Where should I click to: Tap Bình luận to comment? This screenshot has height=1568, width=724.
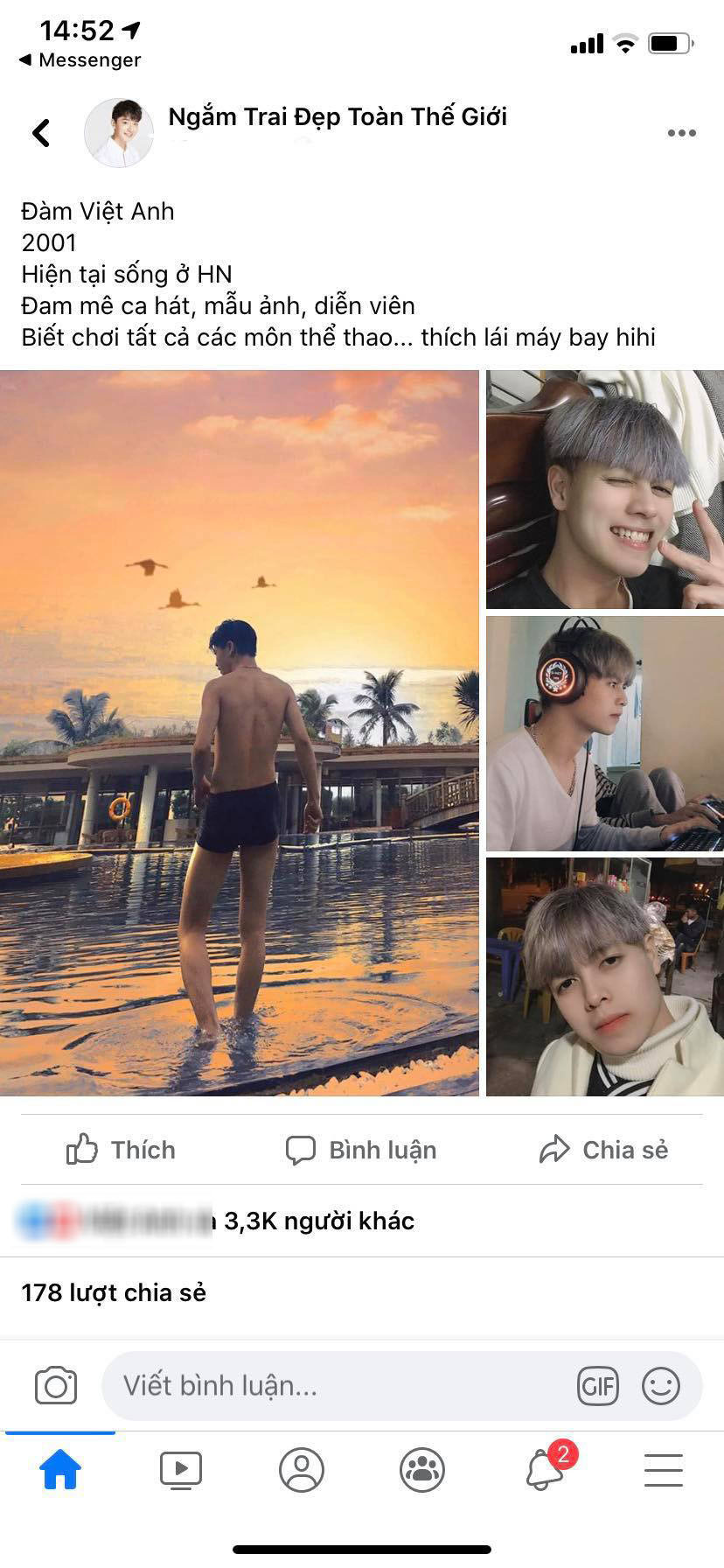pos(361,1149)
